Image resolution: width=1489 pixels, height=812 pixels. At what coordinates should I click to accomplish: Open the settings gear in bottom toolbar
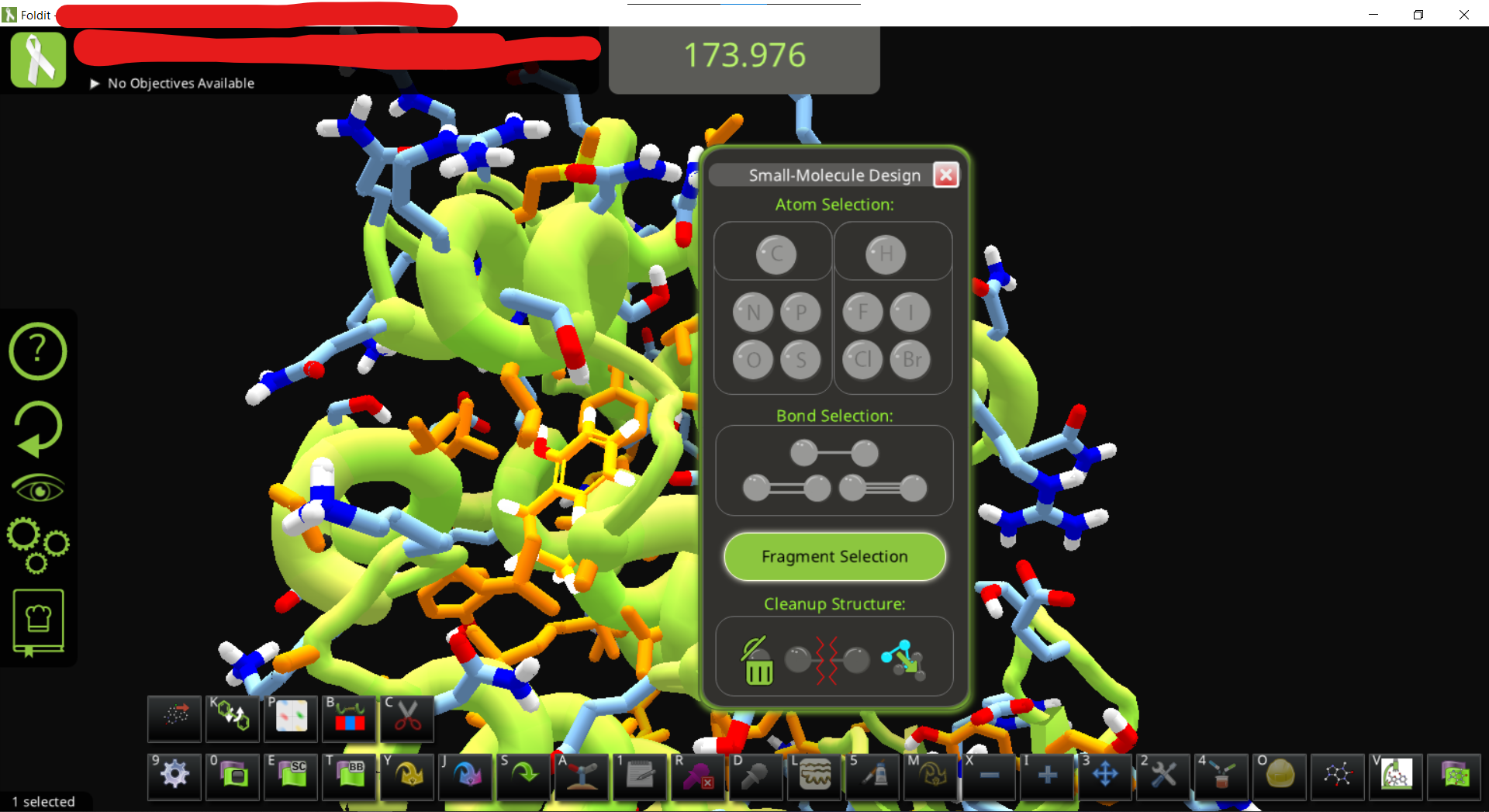coord(174,775)
